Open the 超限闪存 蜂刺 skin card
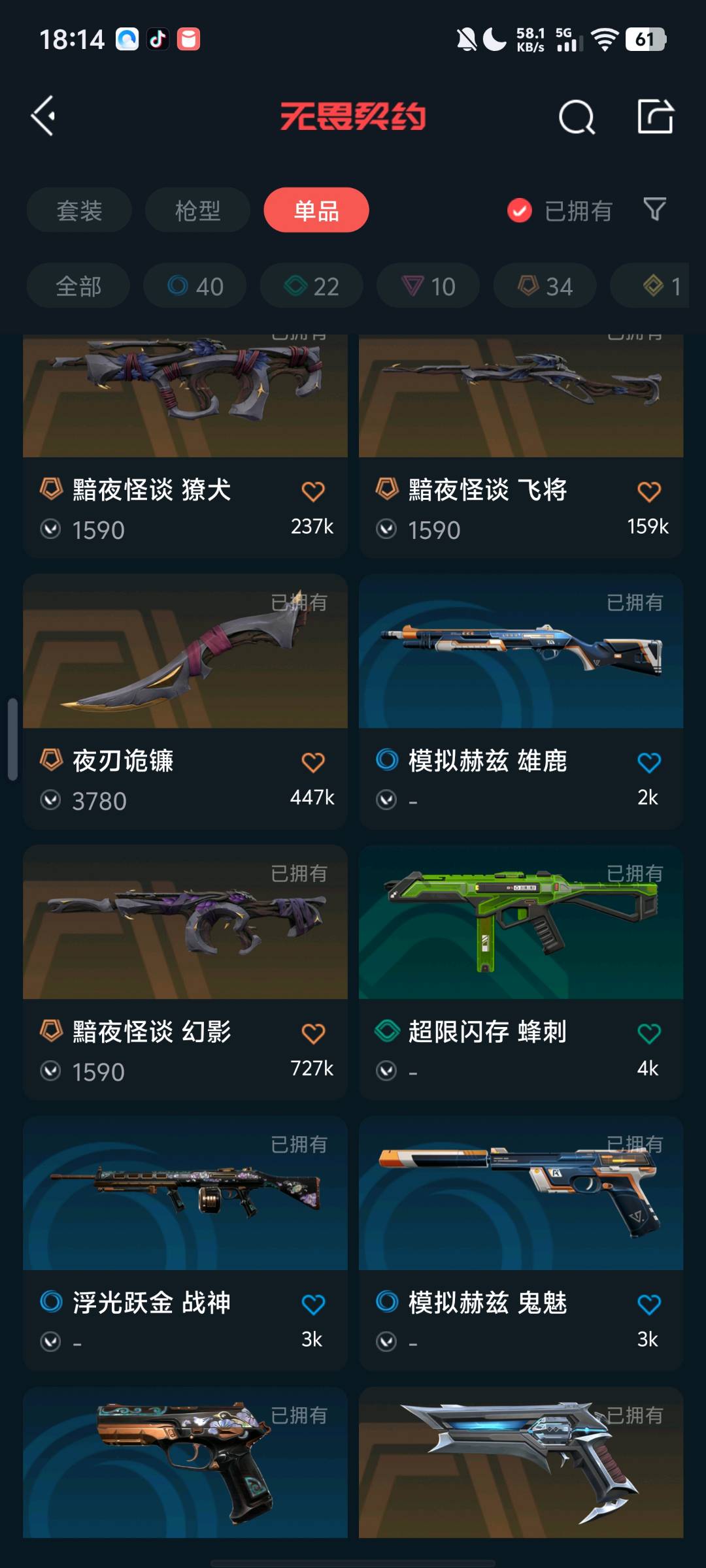 (521, 972)
